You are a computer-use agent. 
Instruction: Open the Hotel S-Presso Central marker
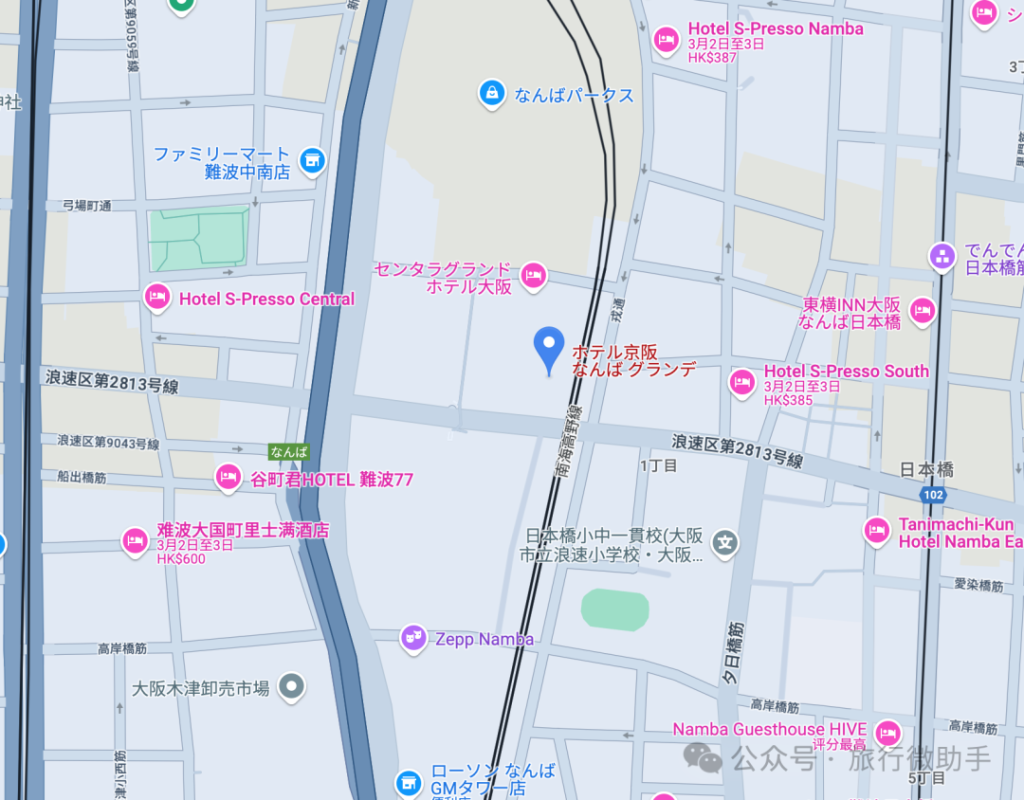156,297
